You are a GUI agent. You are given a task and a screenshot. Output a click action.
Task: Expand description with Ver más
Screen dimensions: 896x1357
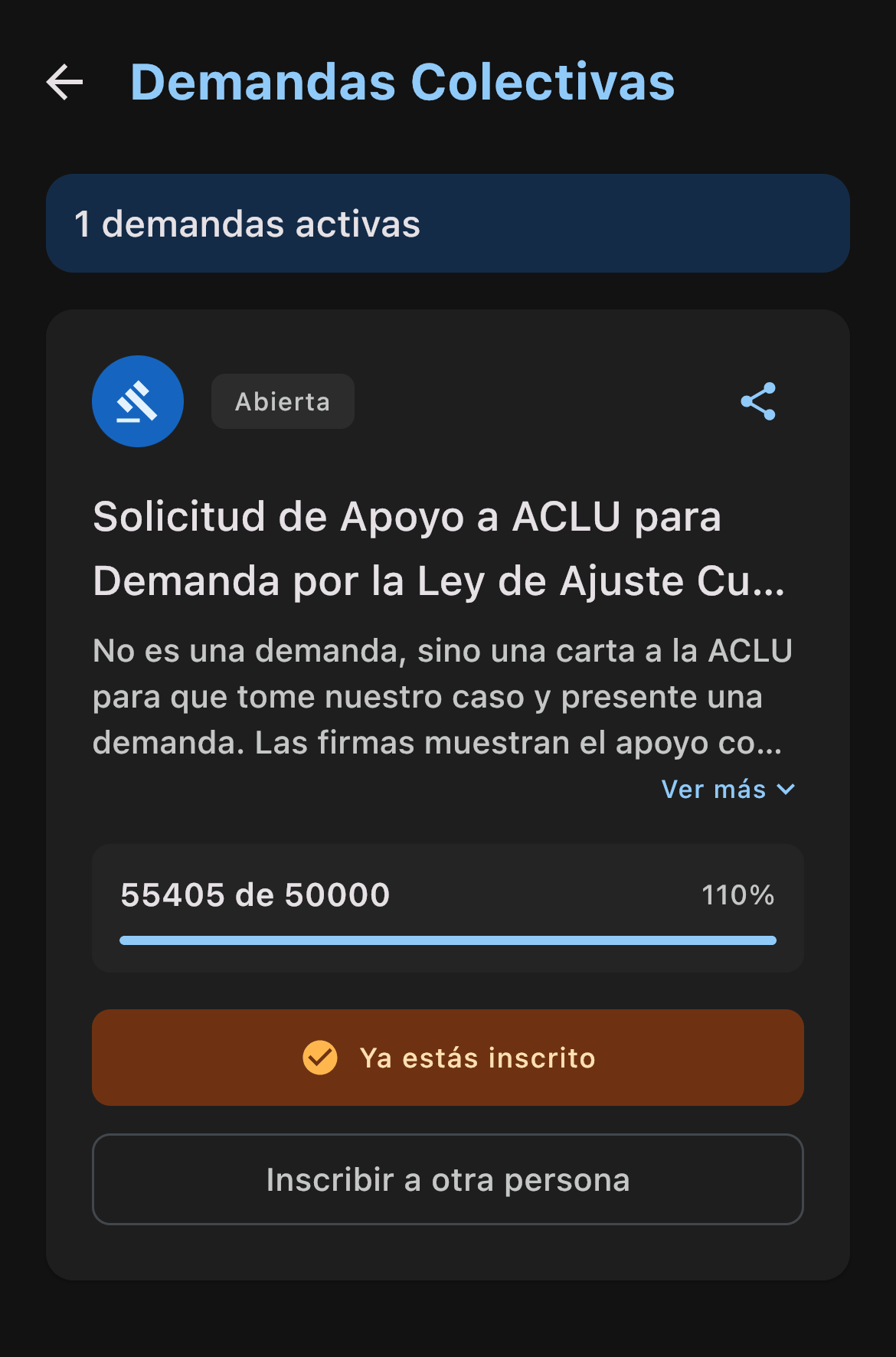pyautogui.click(x=728, y=790)
